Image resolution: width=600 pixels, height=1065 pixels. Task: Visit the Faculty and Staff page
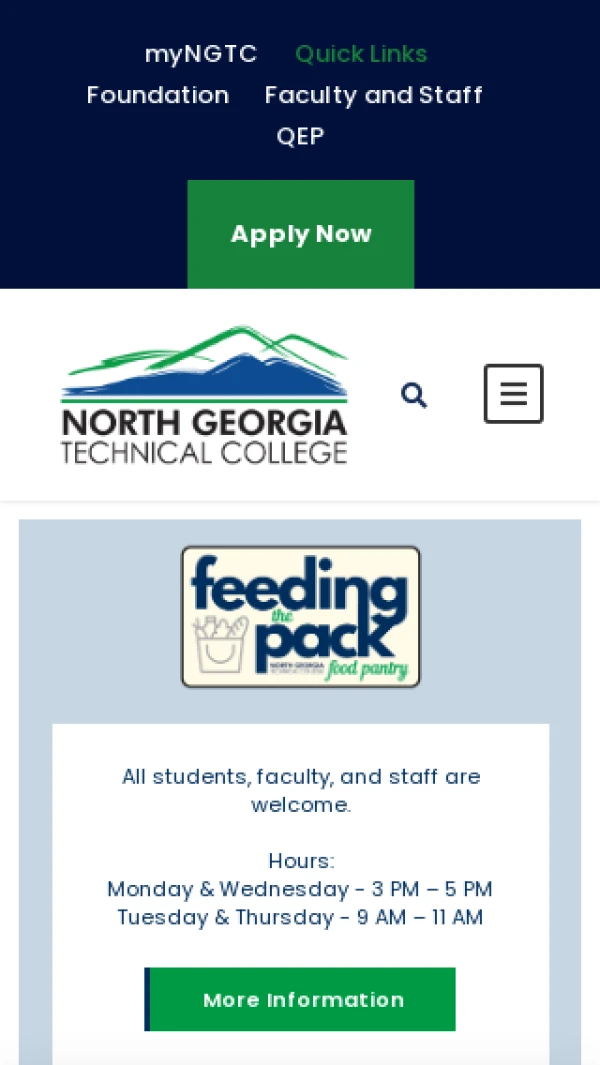click(x=373, y=95)
